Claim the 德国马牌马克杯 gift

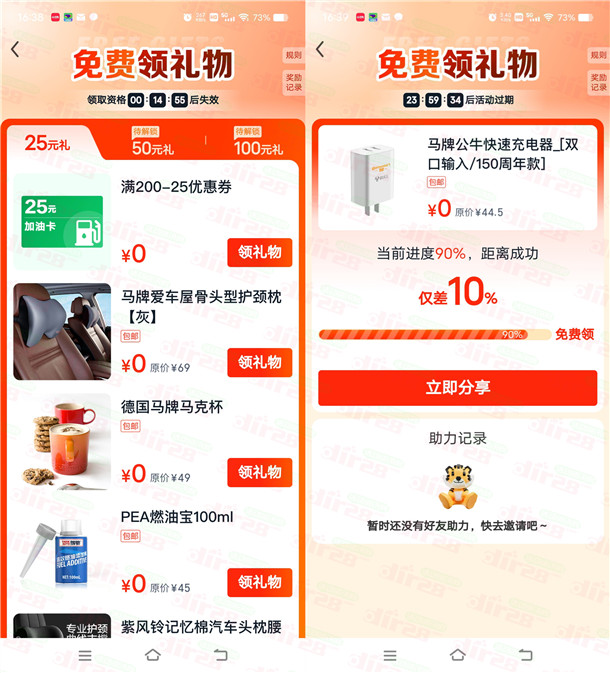point(259,472)
